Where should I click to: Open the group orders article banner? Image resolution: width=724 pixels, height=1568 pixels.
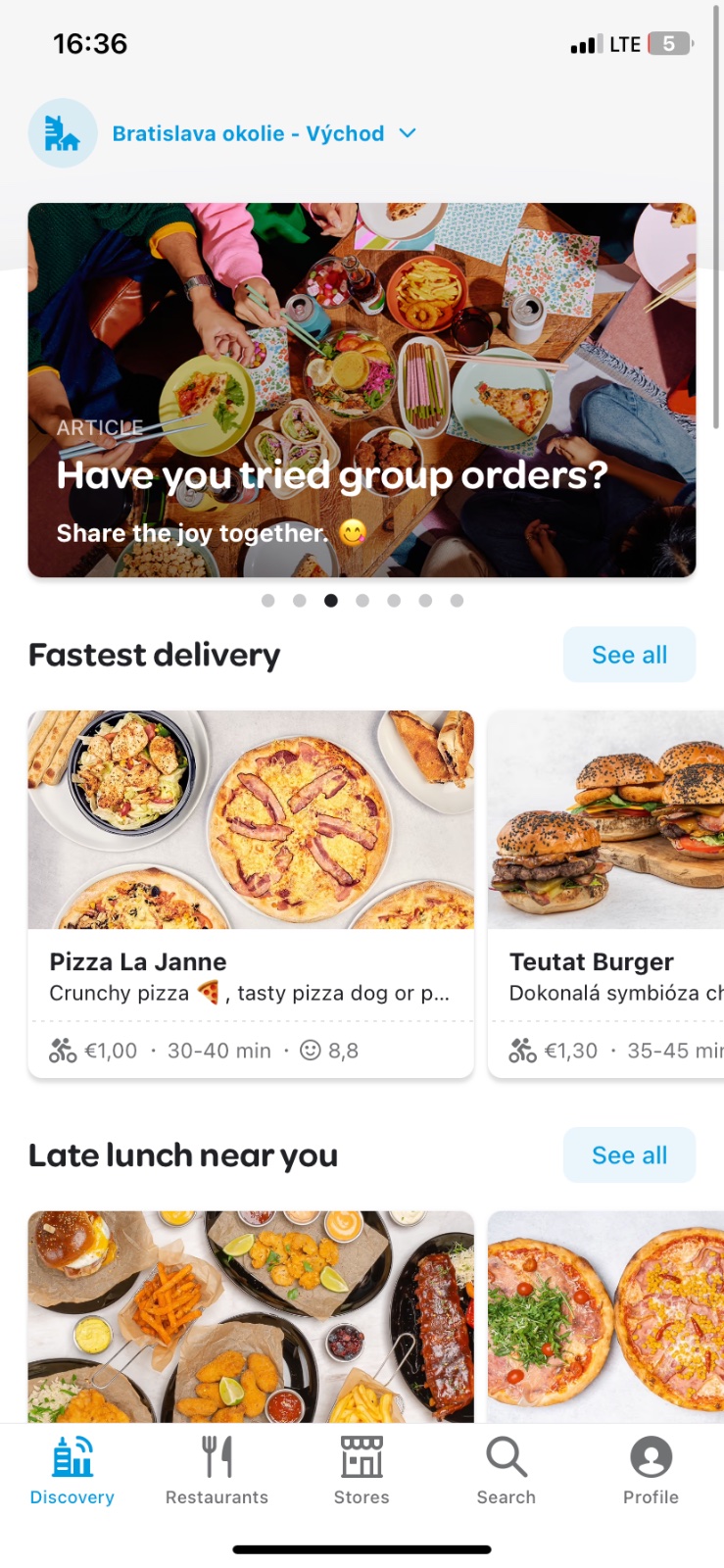[362, 390]
